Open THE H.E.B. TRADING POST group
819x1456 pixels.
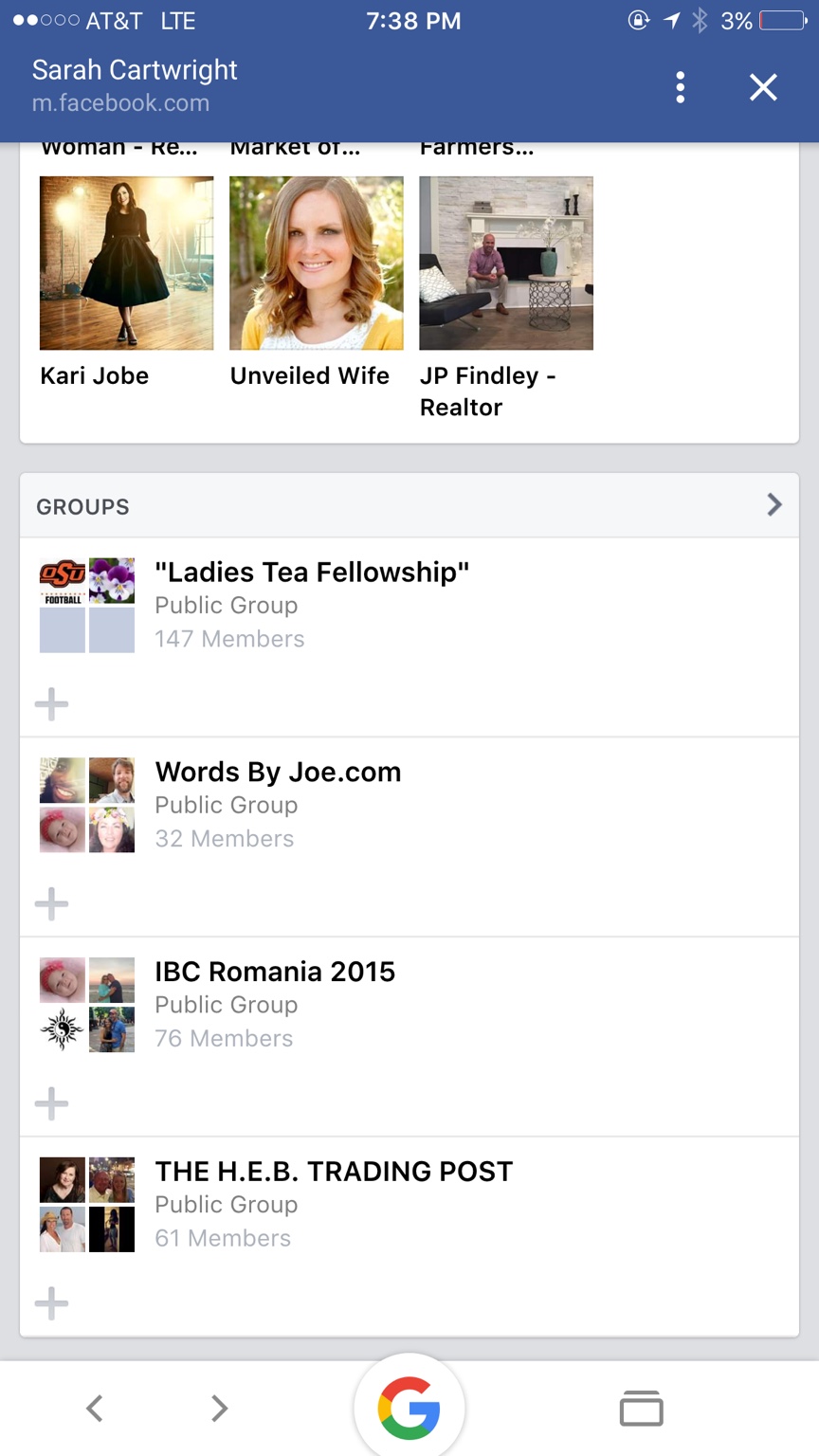[334, 1172]
